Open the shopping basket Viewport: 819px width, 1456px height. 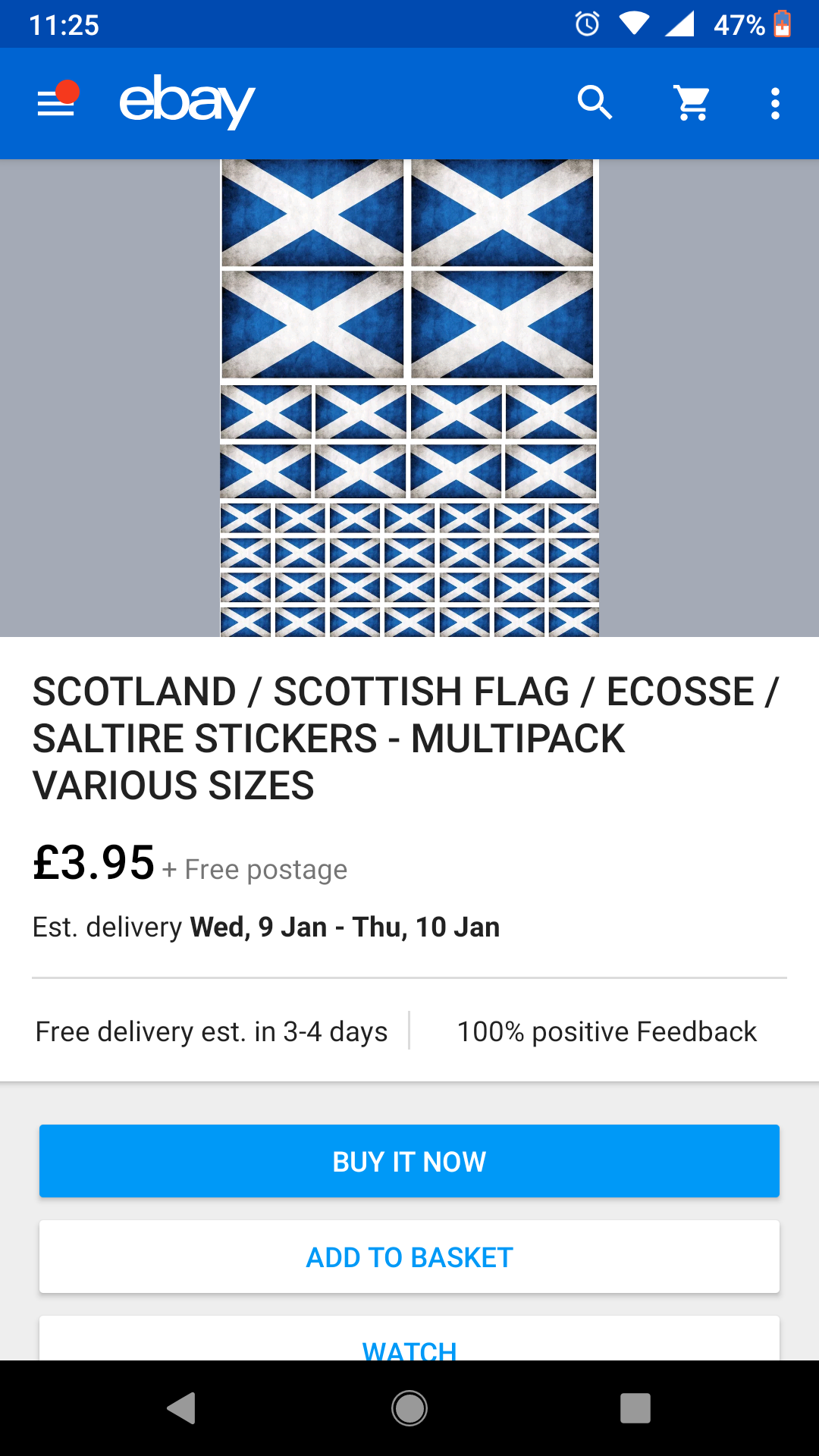[x=692, y=103]
